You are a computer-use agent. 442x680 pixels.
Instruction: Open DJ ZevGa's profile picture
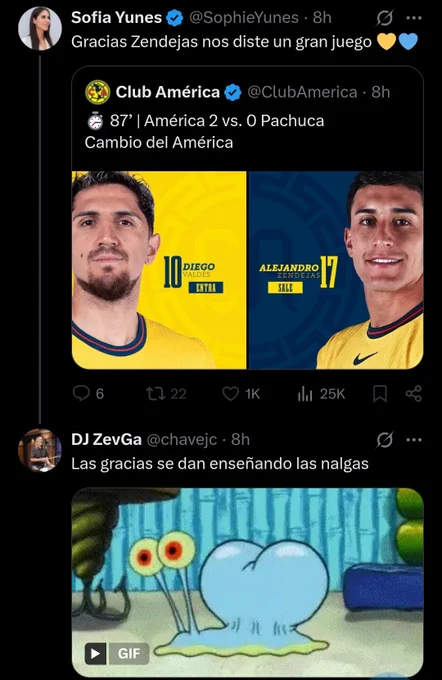point(40,450)
